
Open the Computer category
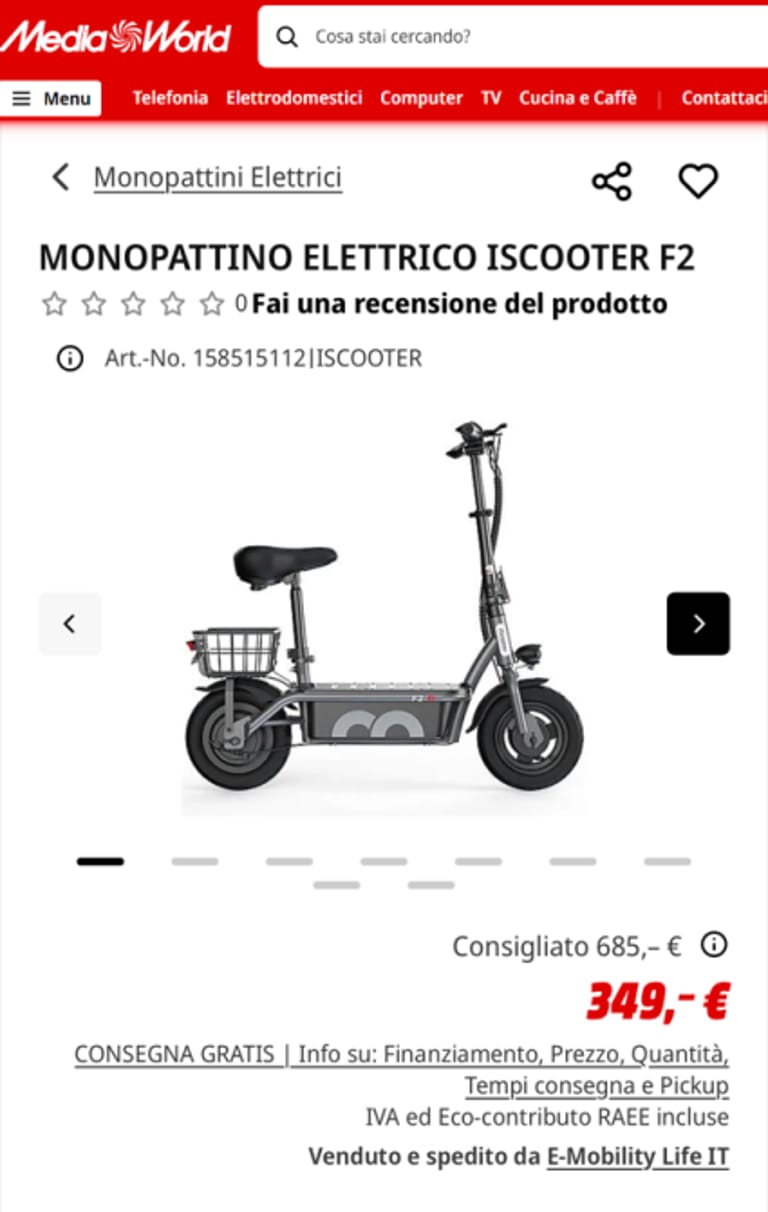click(x=421, y=98)
